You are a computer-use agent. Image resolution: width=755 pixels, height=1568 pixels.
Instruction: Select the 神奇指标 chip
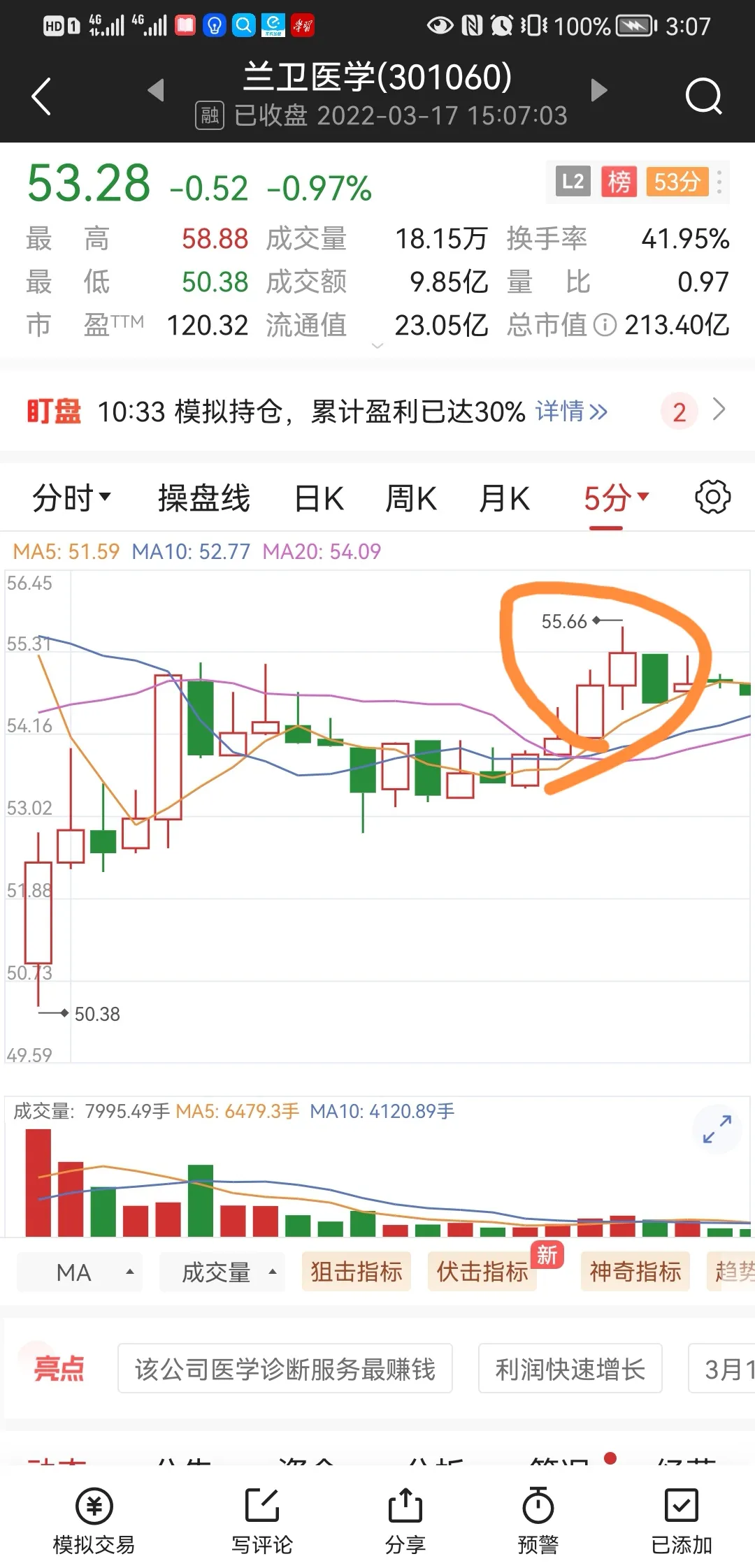[x=635, y=1272]
